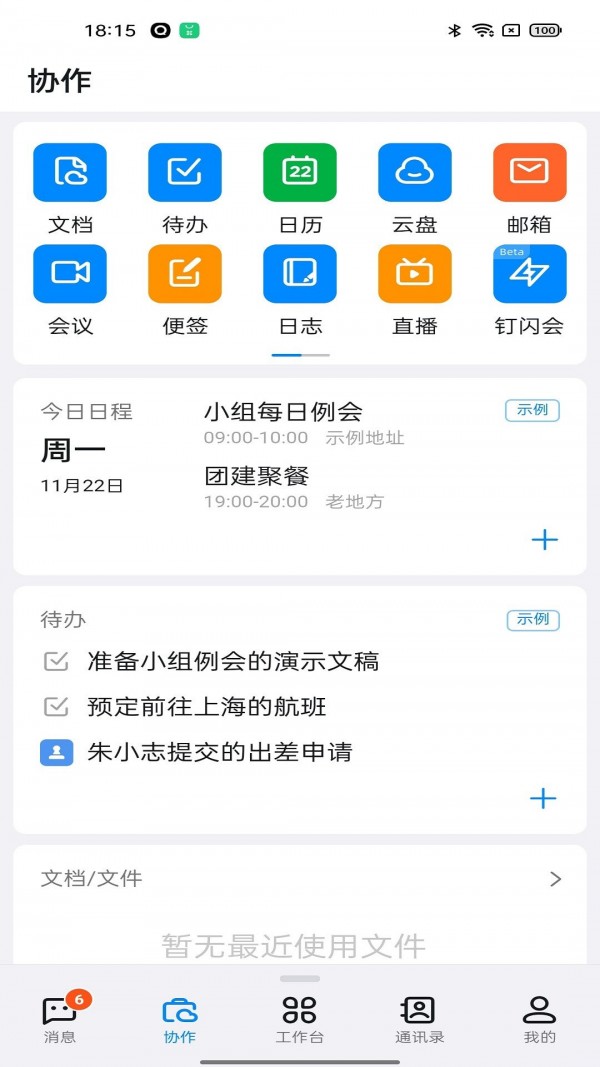Open 朱小志提交的出差申请
This screenshot has width=600, height=1067.
pyautogui.click(x=220, y=752)
